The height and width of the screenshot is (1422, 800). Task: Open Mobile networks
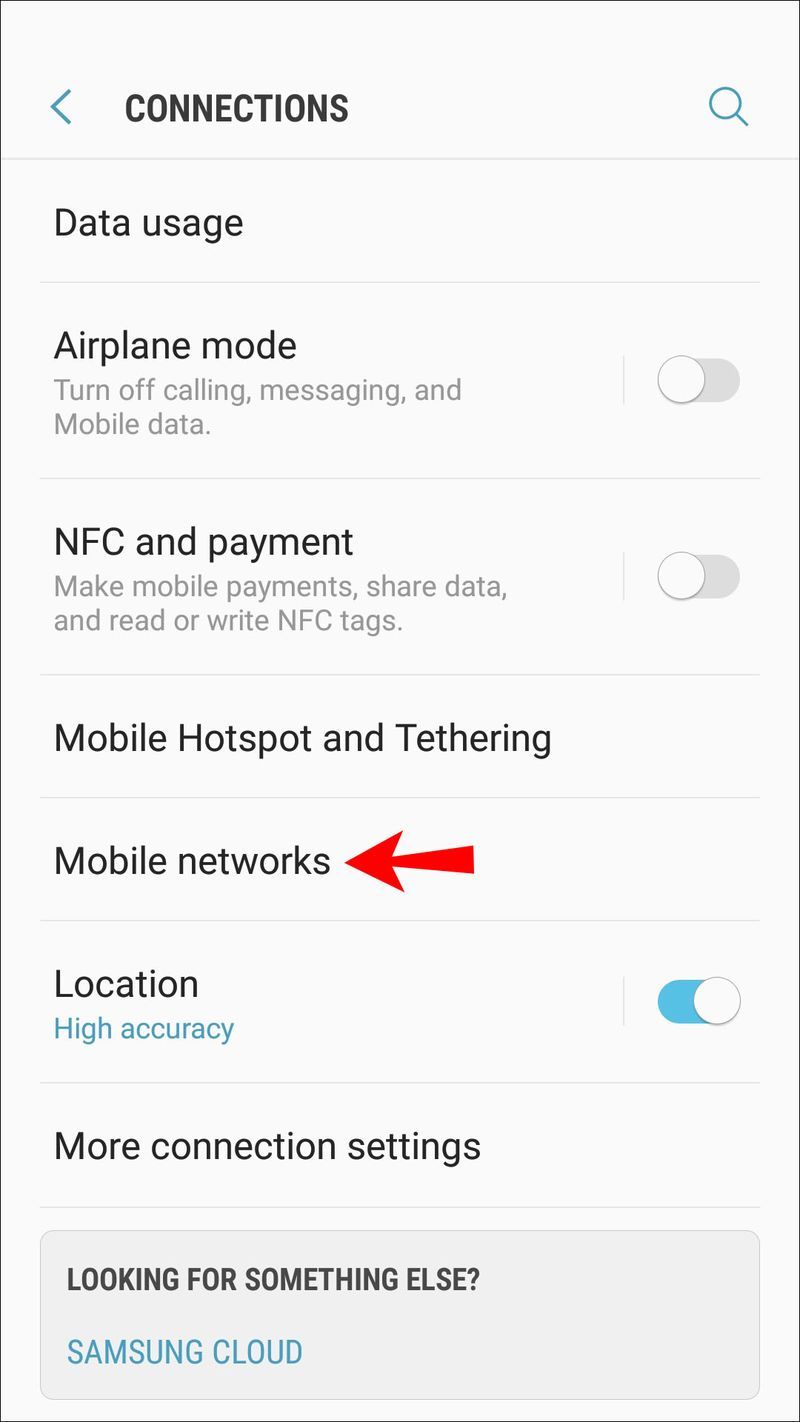click(x=400, y=860)
